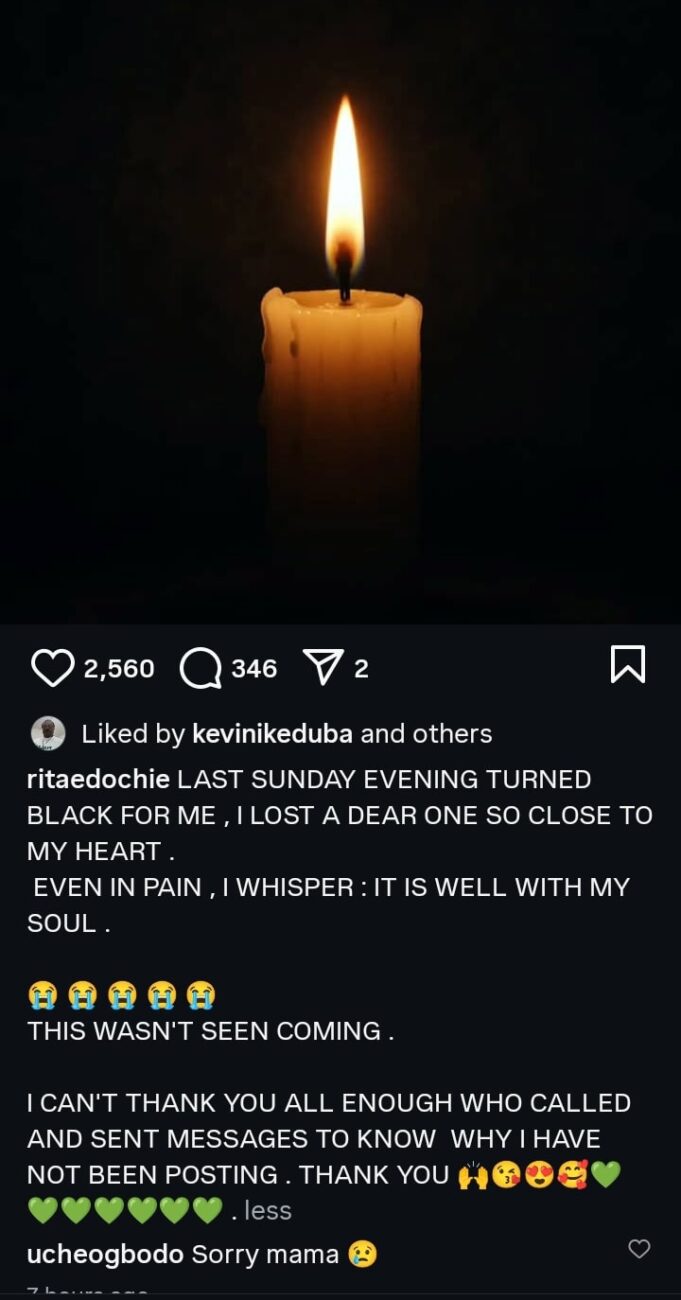Collapse the caption with the less link
Viewport: 681px width, 1300px height.
[267, 1211]
